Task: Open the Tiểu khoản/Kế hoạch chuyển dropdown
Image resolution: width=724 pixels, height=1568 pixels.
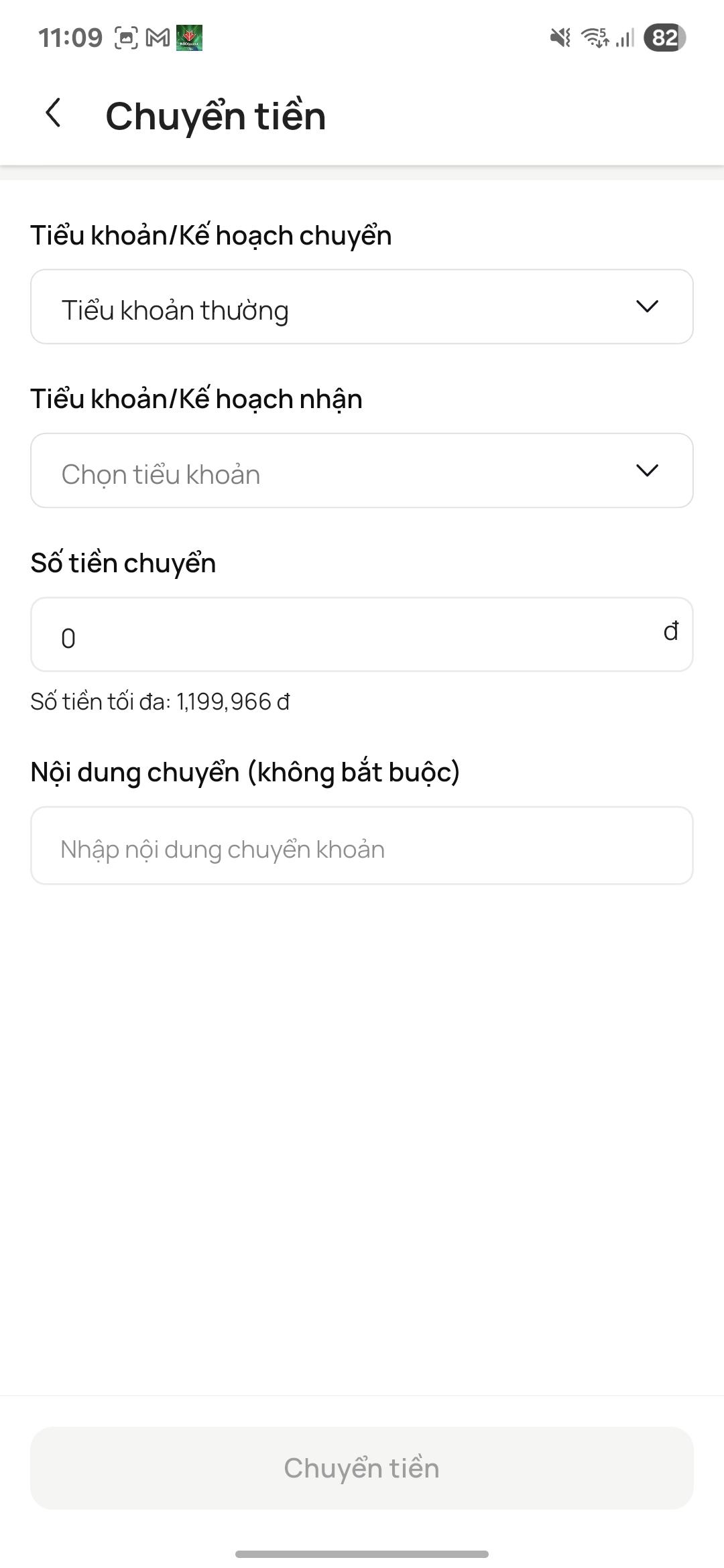Action: (x=362, y=306)
